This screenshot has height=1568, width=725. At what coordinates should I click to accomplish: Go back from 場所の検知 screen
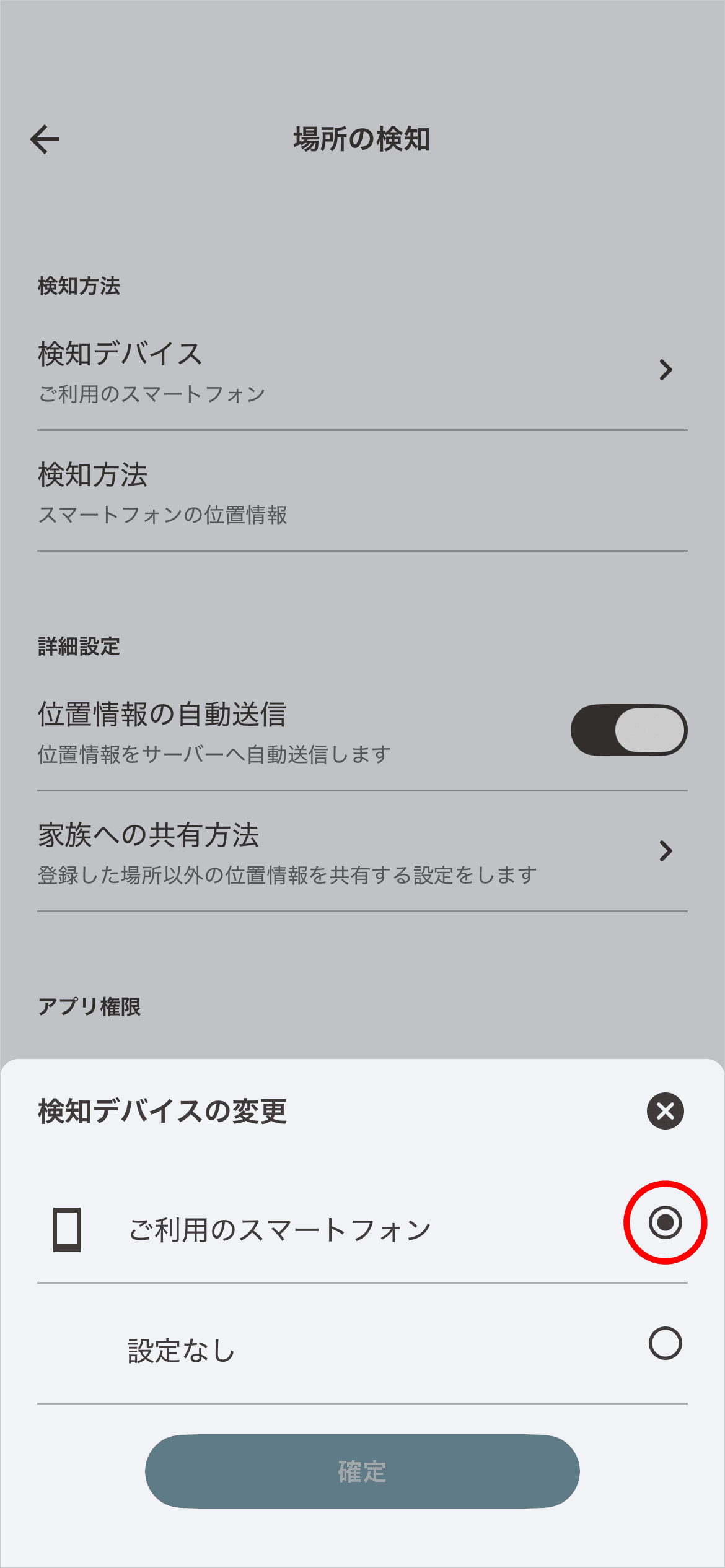(x=45, y=139)
